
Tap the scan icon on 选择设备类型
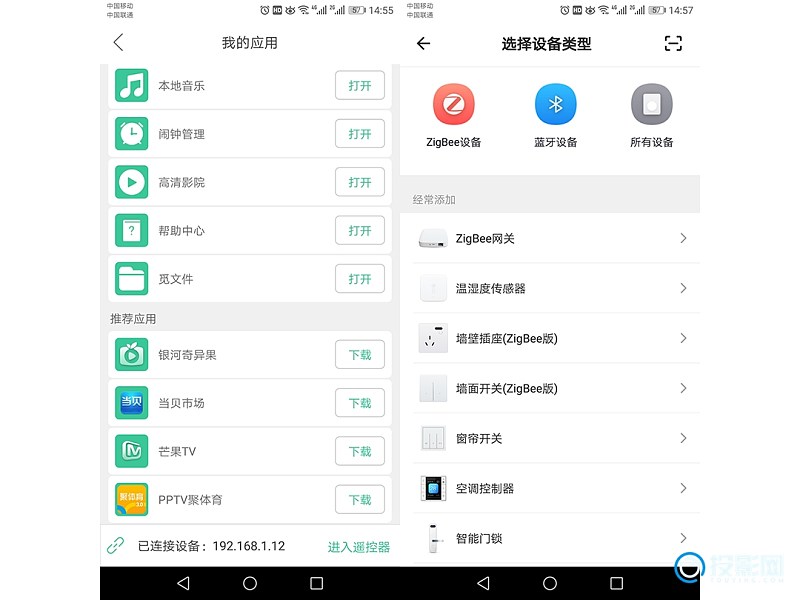pyautogui.click(x=673, y=43)
